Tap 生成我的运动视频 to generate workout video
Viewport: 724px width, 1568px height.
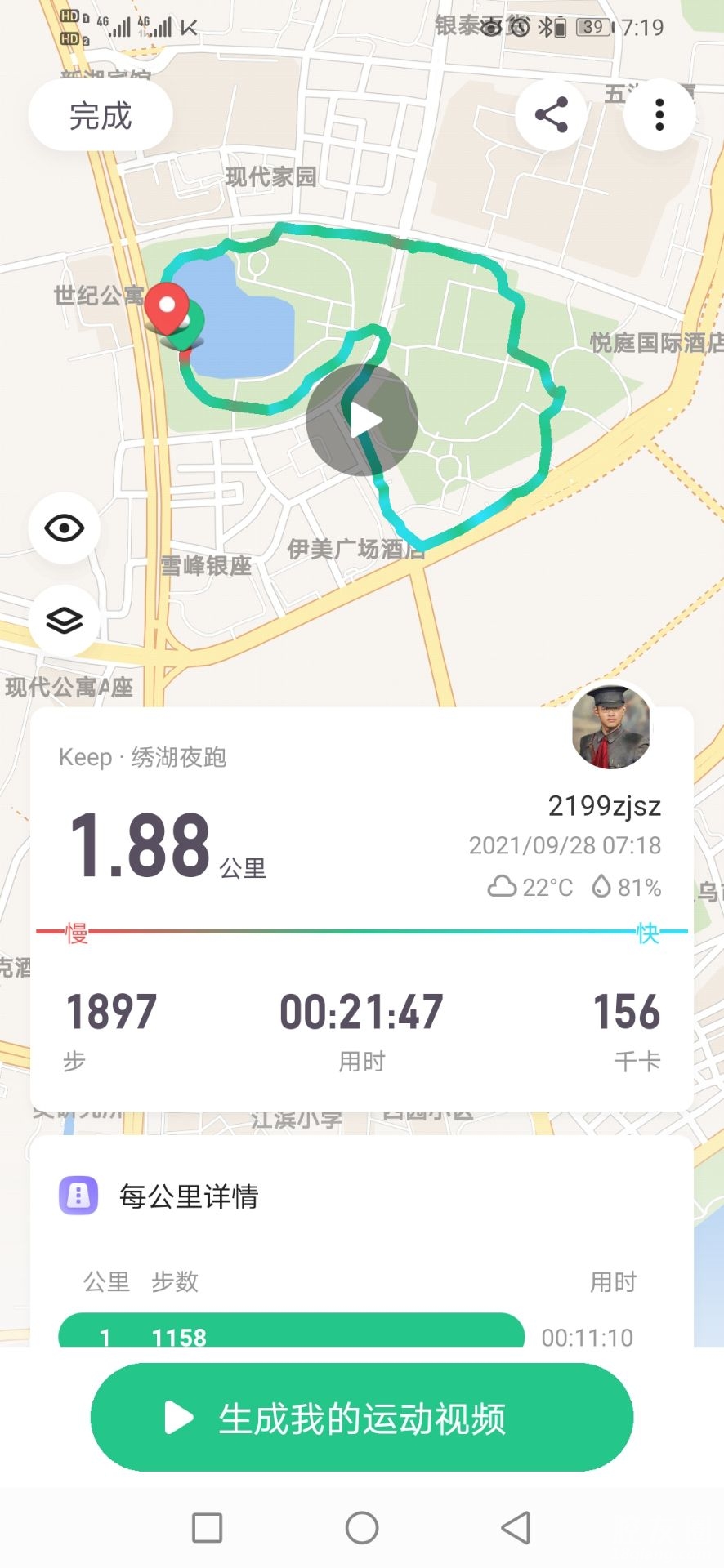click(362, 1418)
